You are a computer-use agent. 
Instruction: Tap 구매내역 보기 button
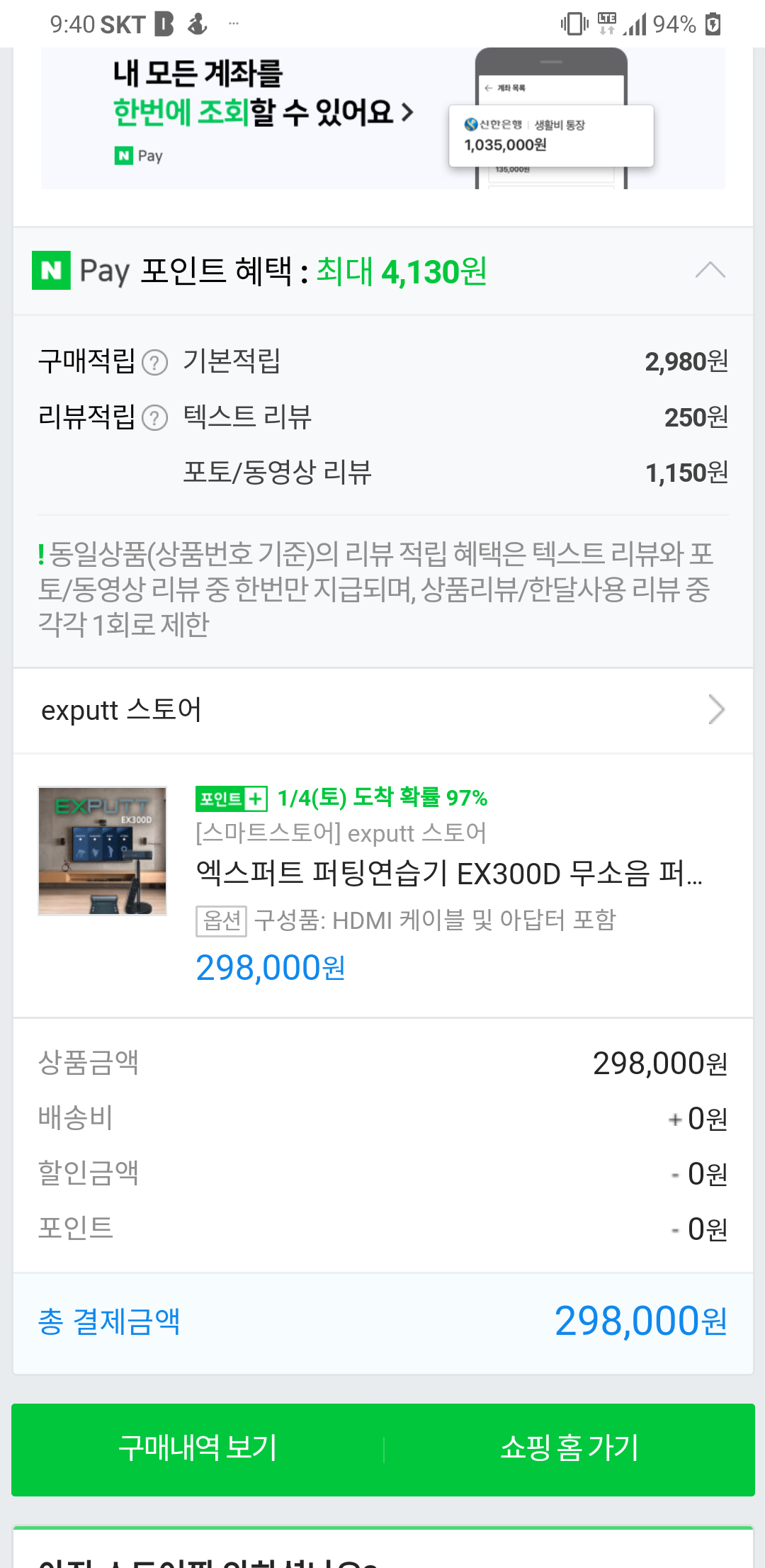[x=198, y=1449]
